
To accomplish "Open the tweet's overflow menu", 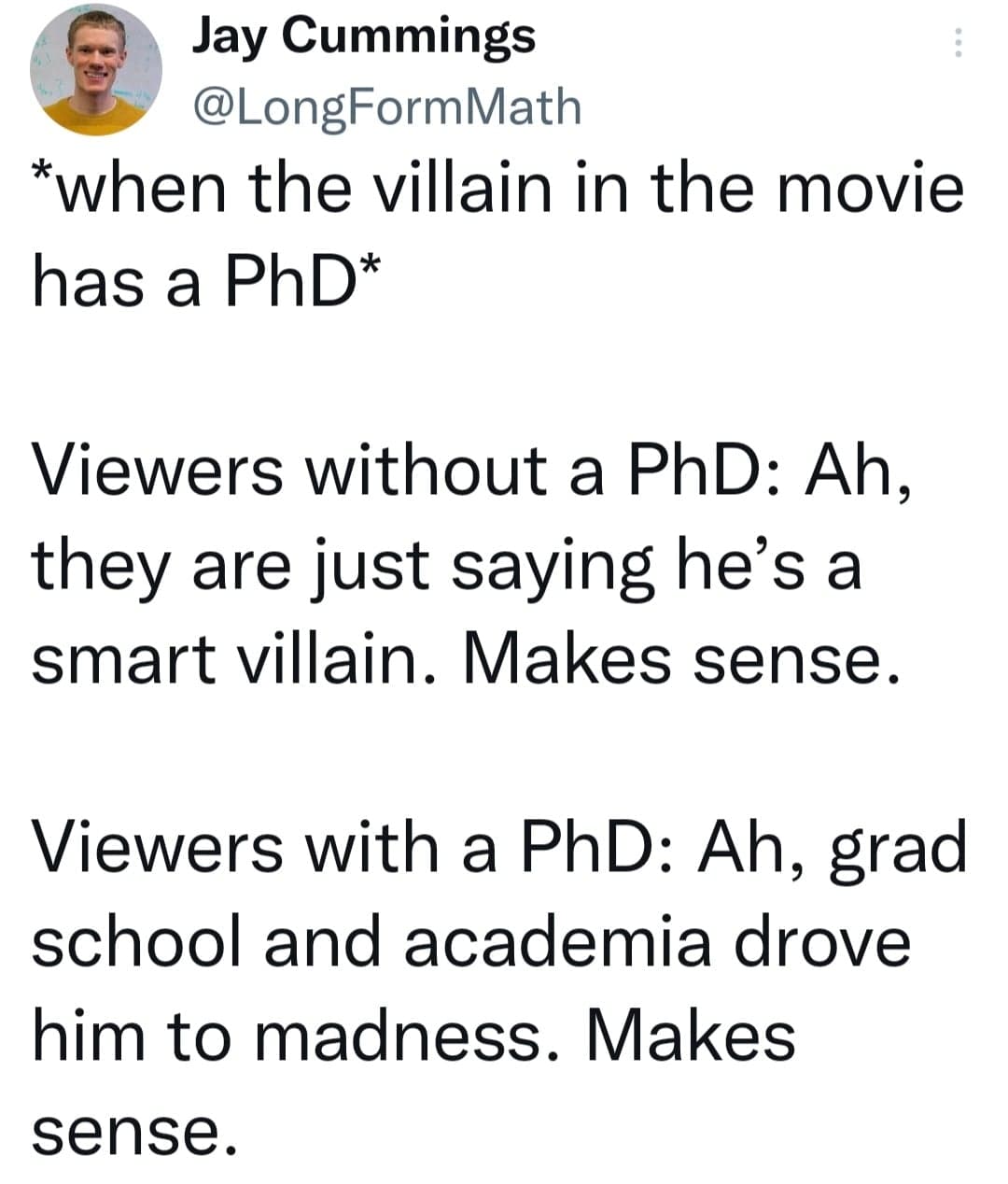I will (x=957, y=44).
